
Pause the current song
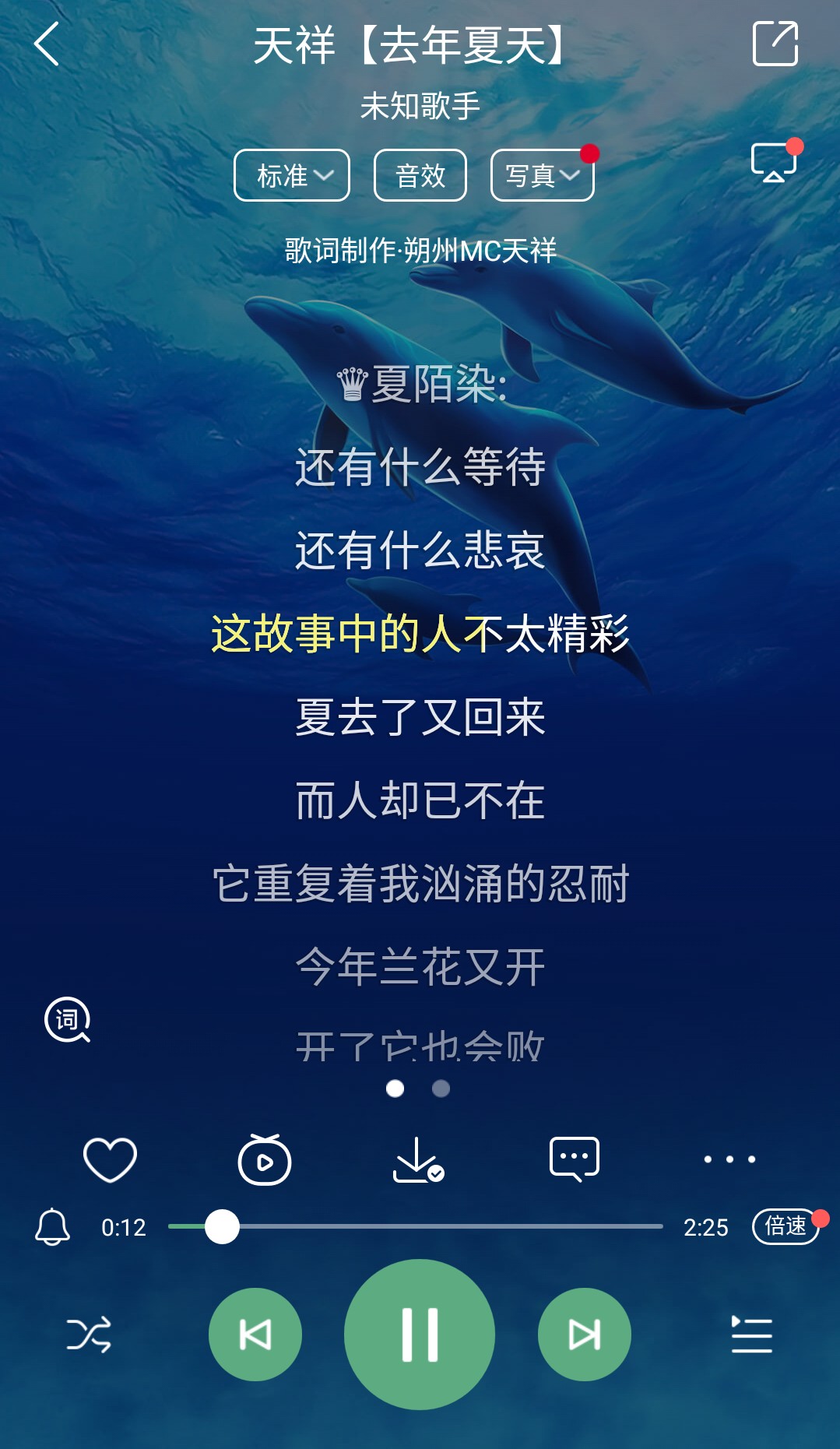click(x=420, y=1335)
